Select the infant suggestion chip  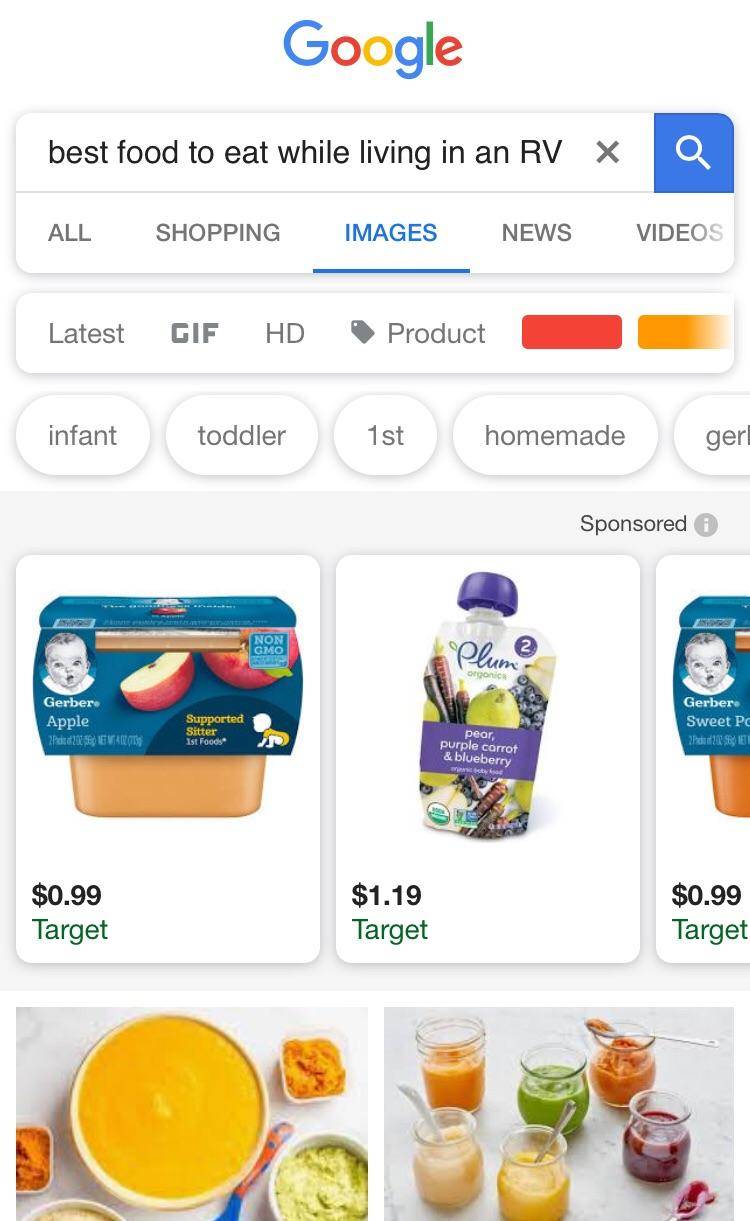(x=83, y=435)
